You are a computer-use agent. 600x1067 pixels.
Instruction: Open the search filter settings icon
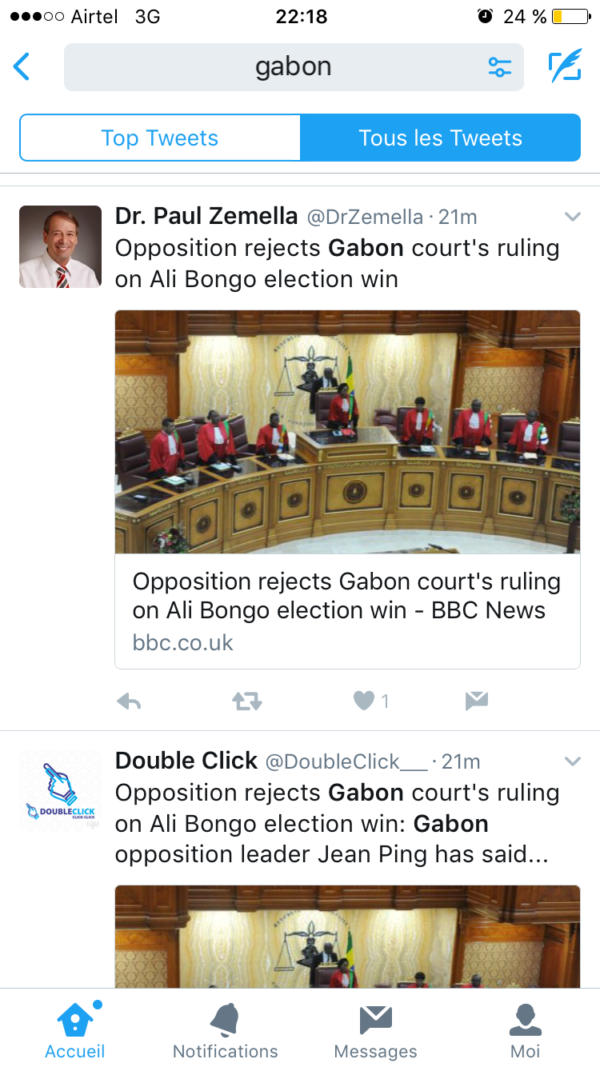click(x=499, y=67)
